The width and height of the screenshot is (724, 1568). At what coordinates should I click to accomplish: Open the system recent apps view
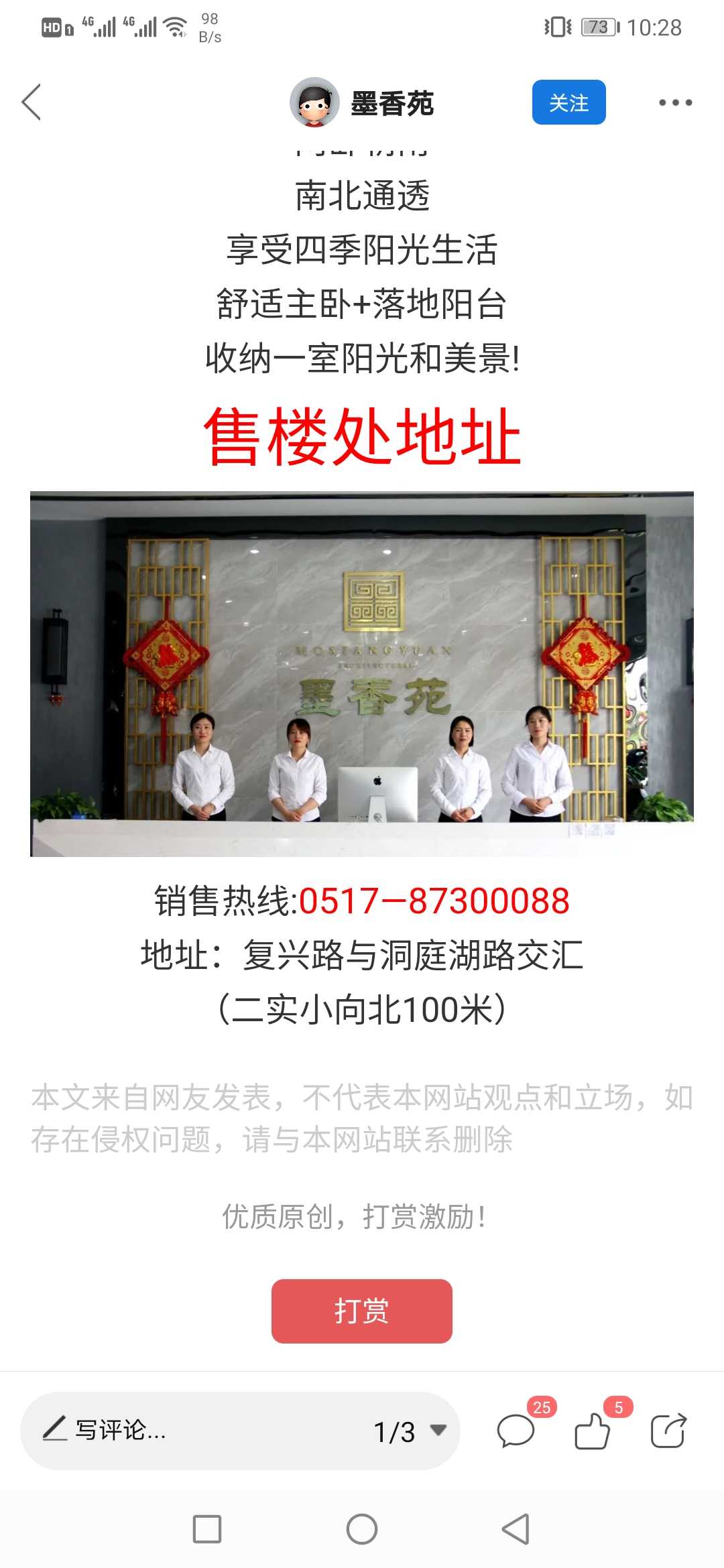pos(207,1530)
